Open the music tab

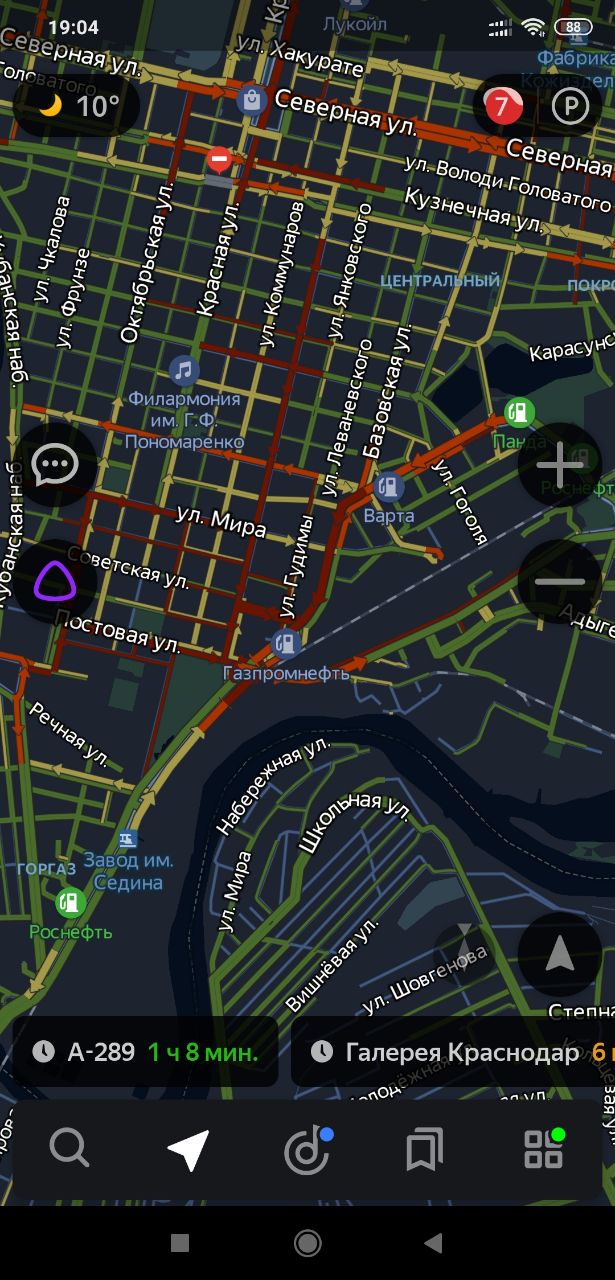click(x=307, y=1150)
